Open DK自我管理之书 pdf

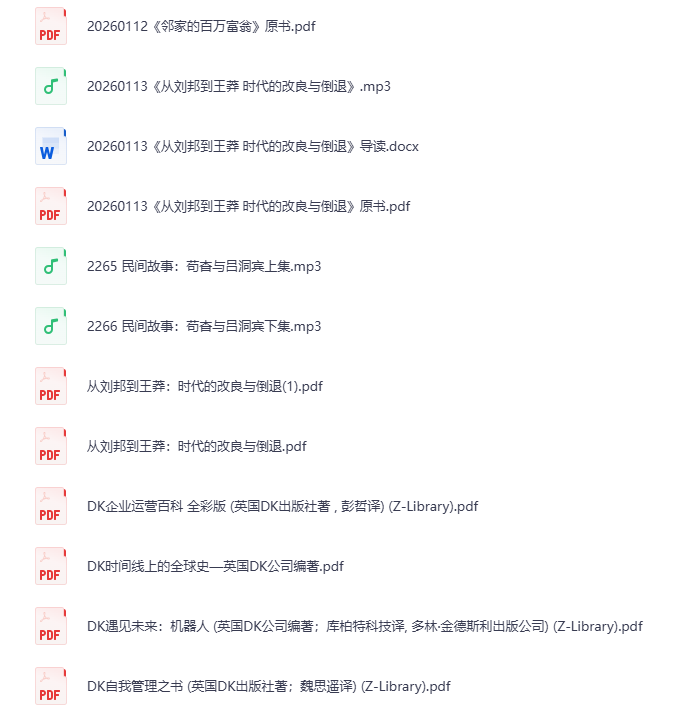269,686
